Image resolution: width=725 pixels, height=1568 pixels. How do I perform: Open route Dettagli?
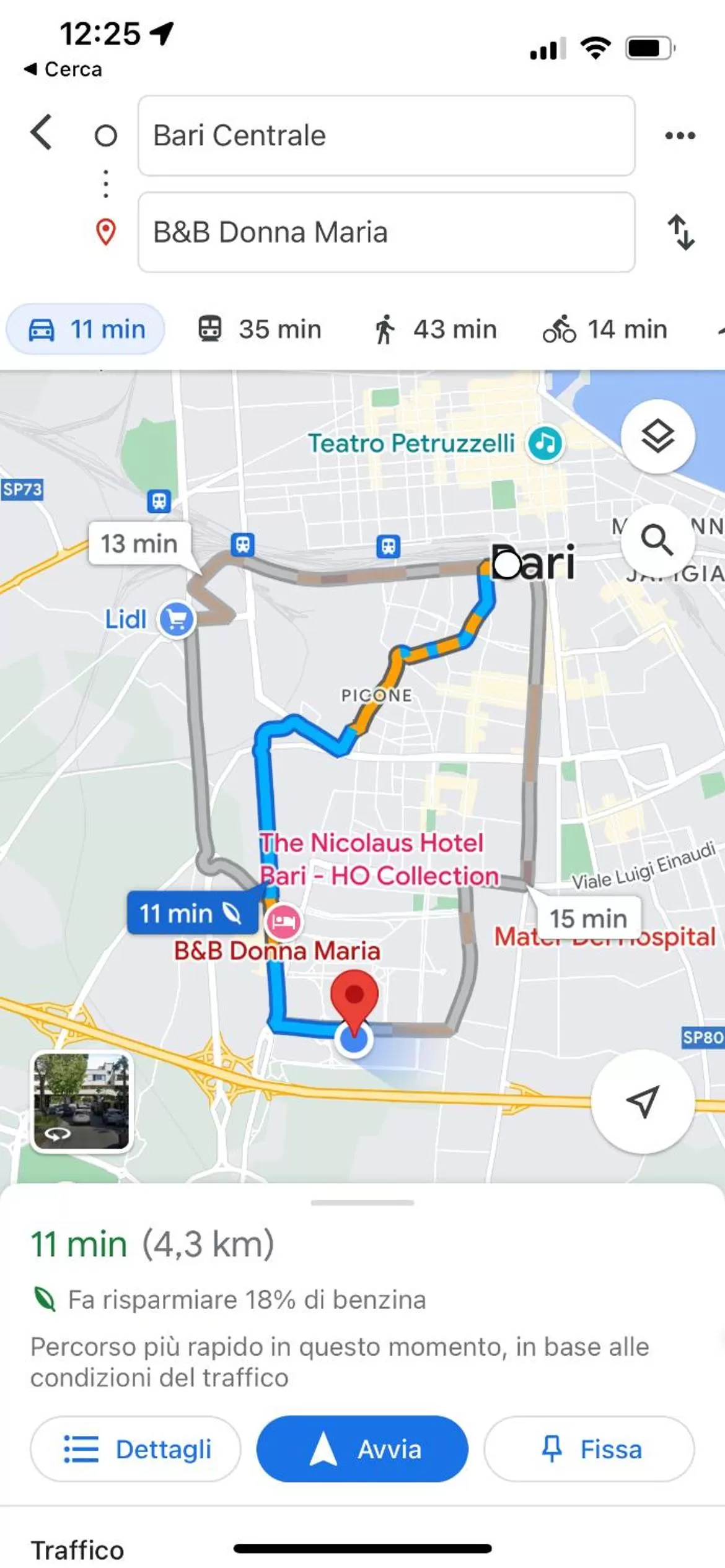pos(136,1449)
